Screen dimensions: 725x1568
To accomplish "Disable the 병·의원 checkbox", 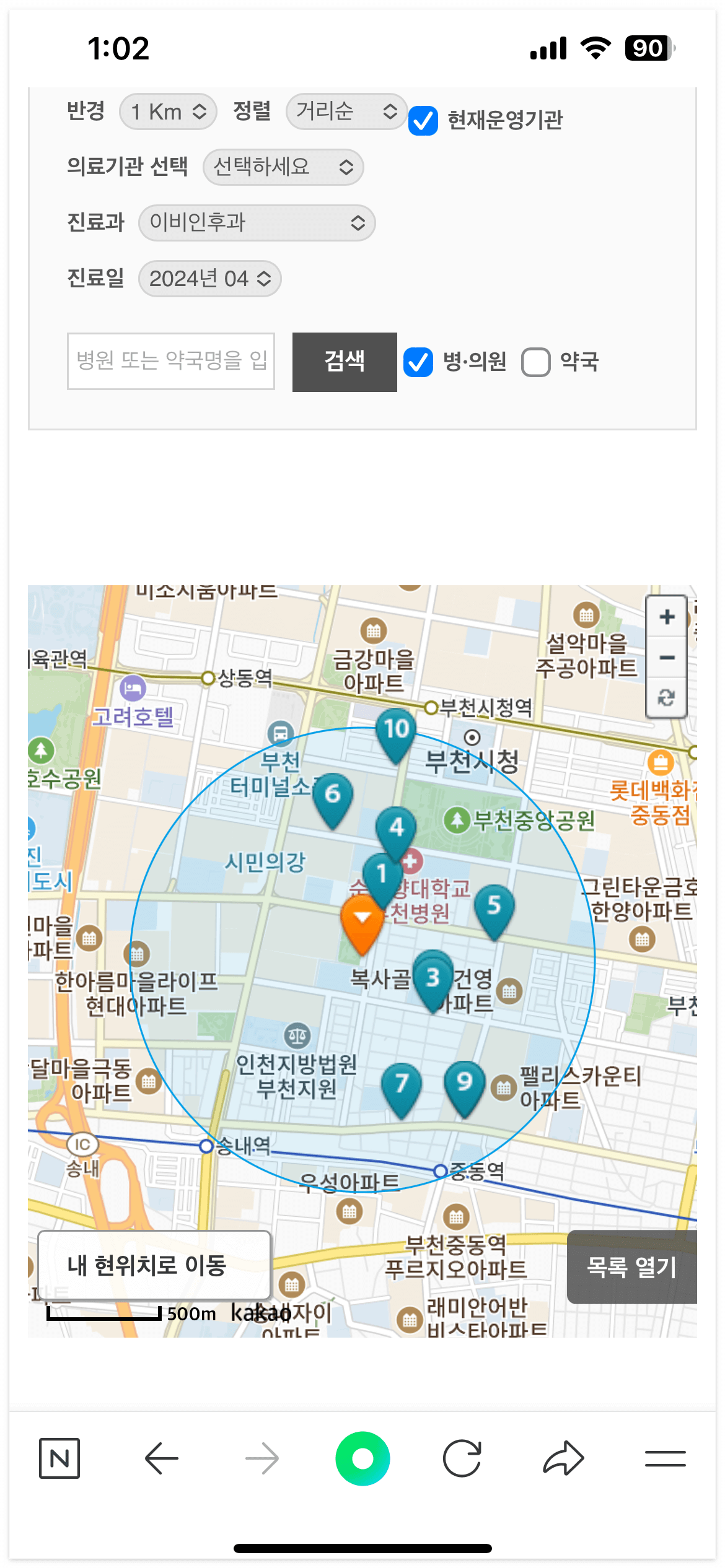I will click(419, 363).
